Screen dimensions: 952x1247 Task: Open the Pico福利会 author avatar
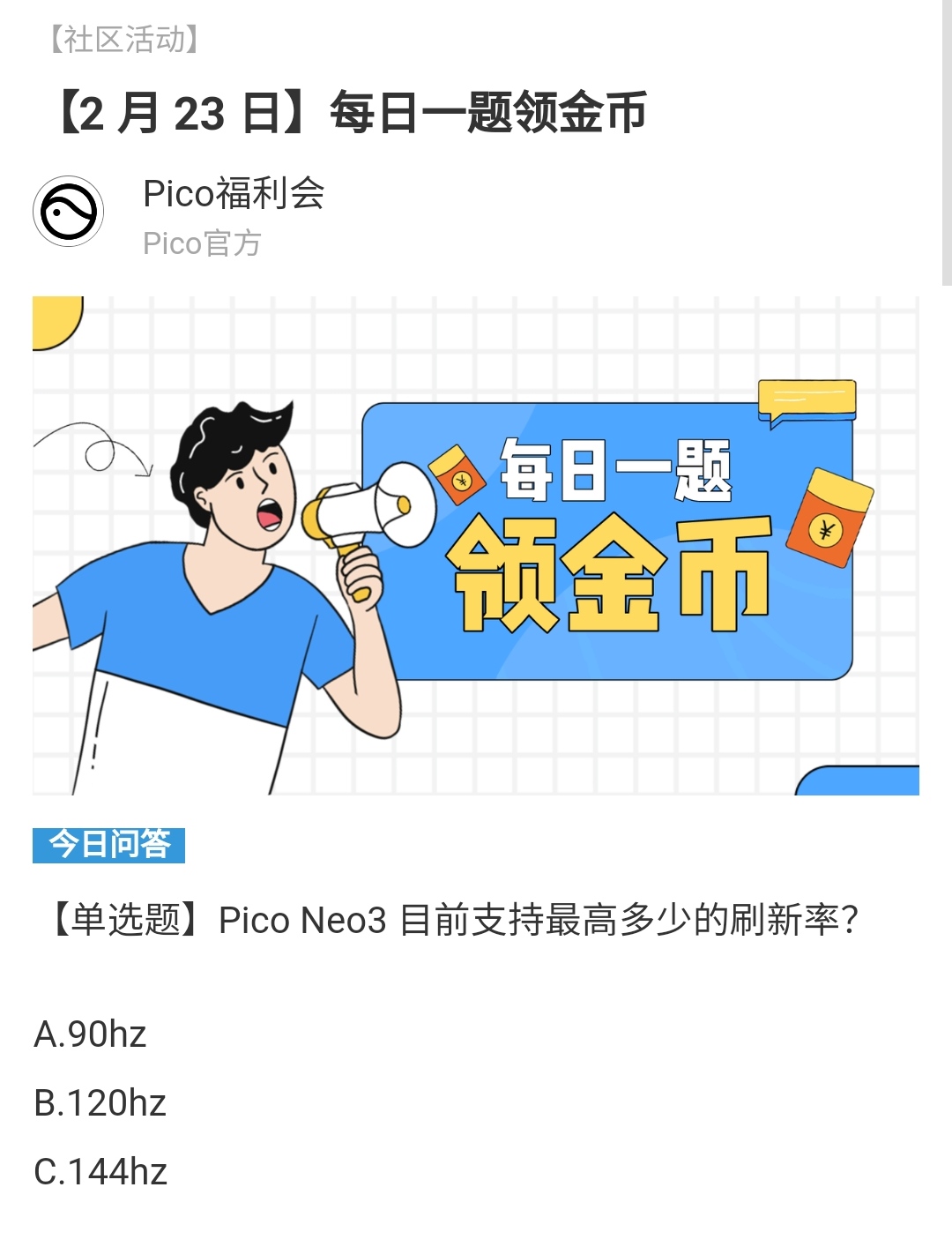[69, 212]
